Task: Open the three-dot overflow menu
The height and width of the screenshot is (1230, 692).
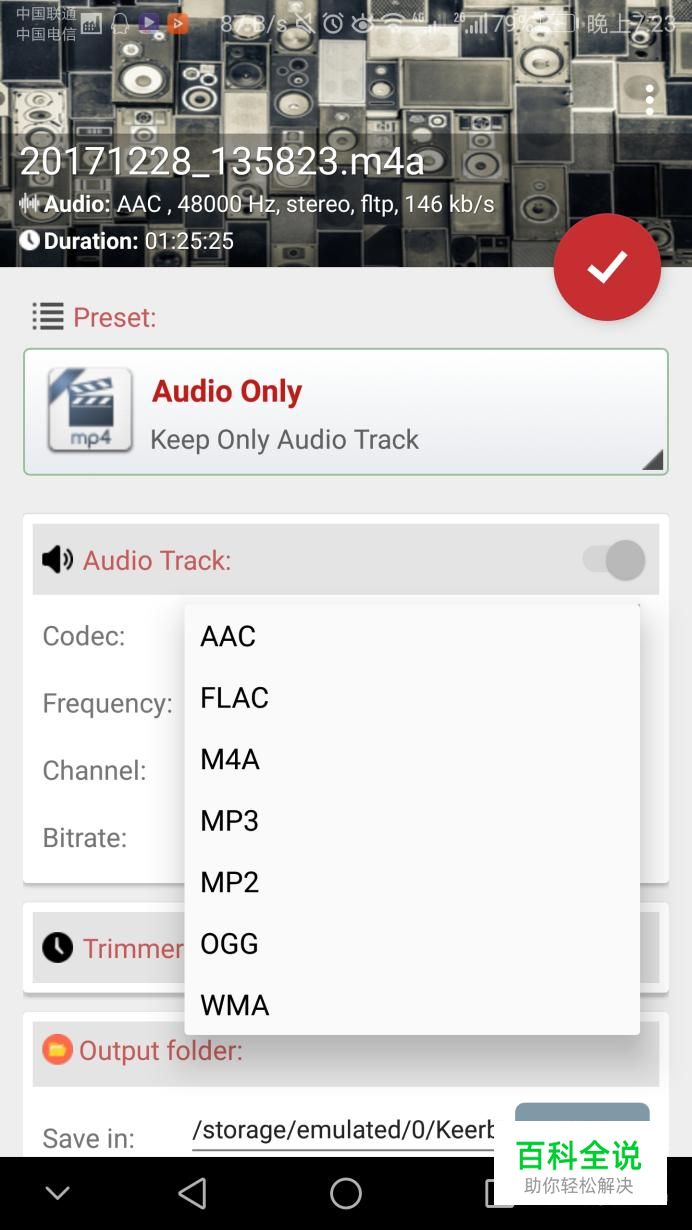Action: click(650, 100)
